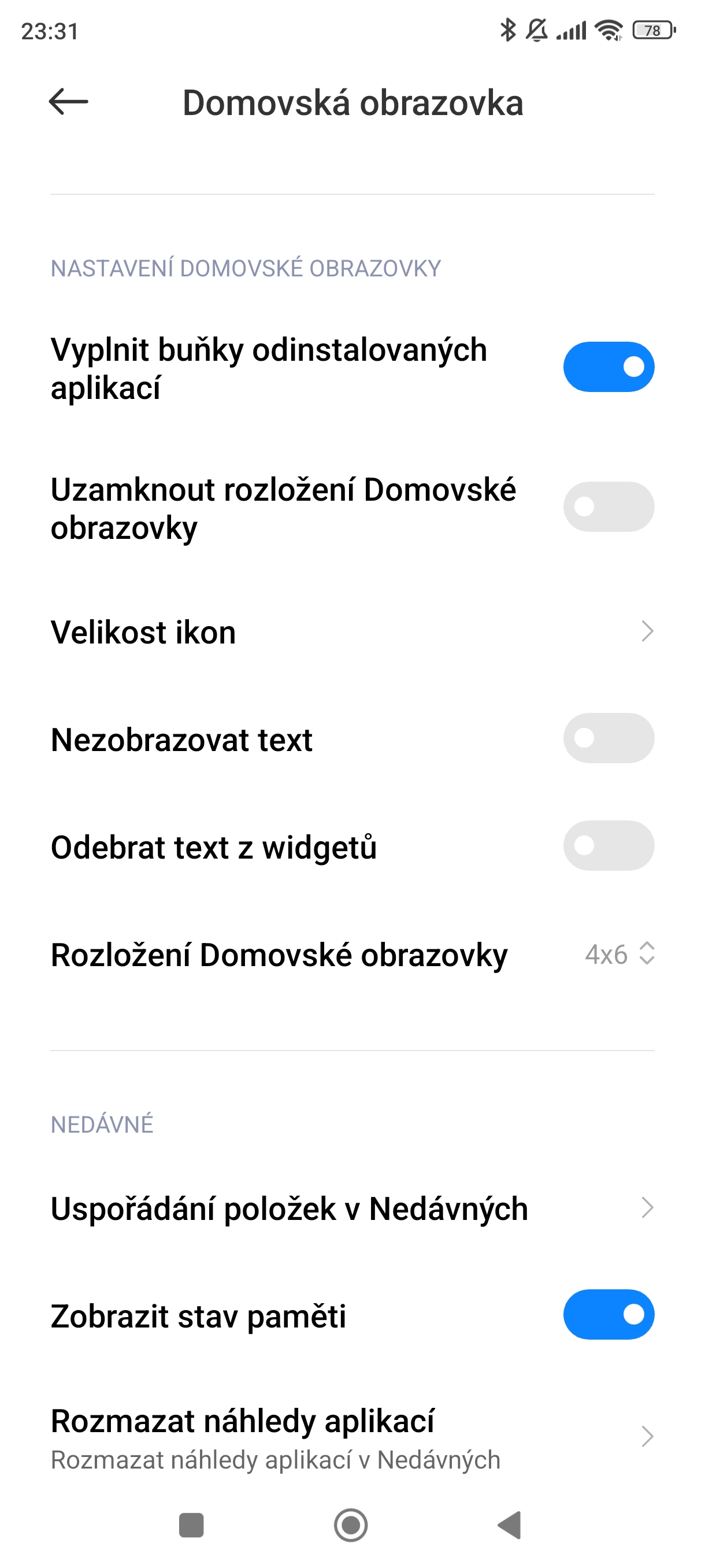Open Velikost ikon settings
705x1568 pixels.
351,632
